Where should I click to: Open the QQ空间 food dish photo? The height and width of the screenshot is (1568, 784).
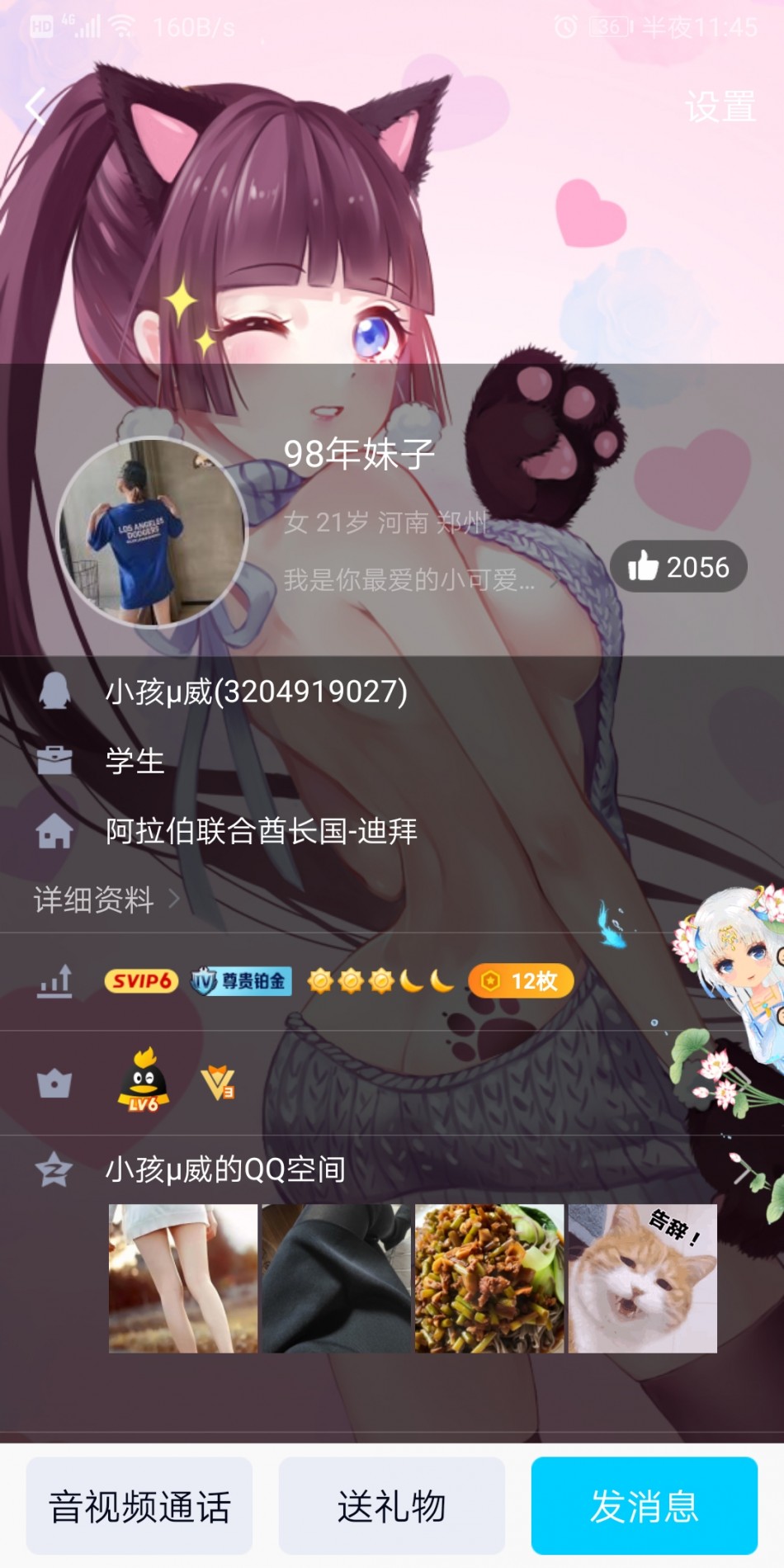(x=489, y=1278)
